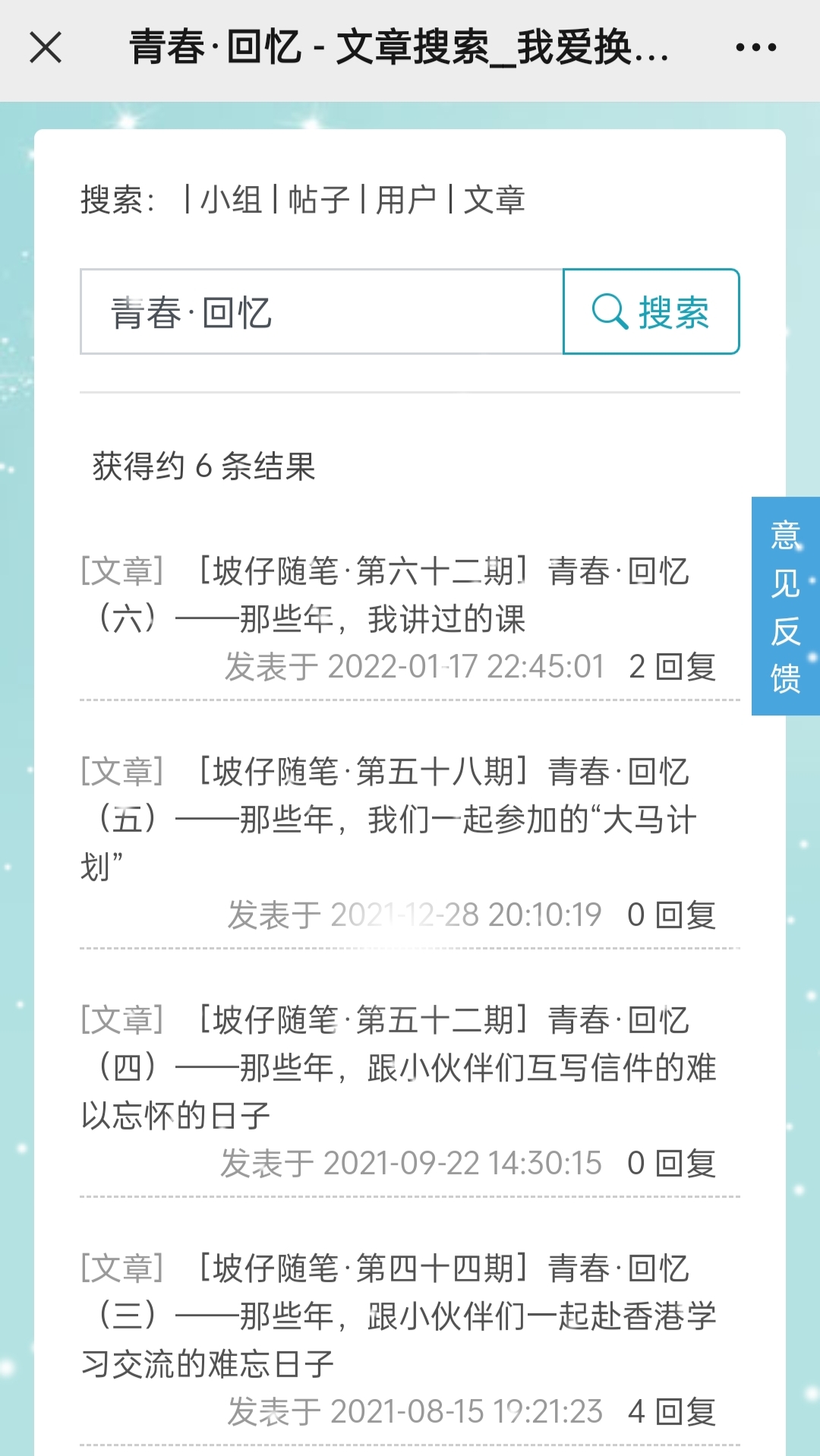
Task: Tap the 搜索 button
Action: 651,311
